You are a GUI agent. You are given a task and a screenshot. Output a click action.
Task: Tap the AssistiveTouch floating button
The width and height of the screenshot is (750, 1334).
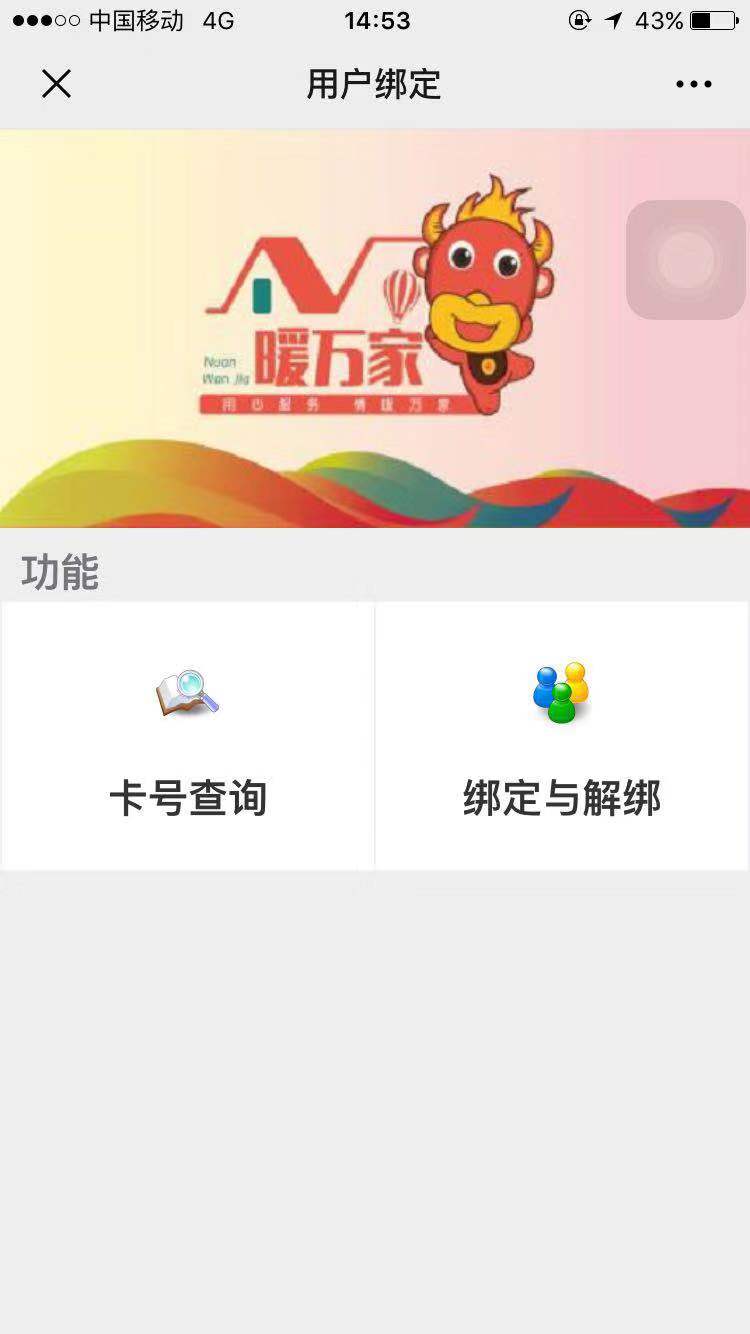click(686, 260)
